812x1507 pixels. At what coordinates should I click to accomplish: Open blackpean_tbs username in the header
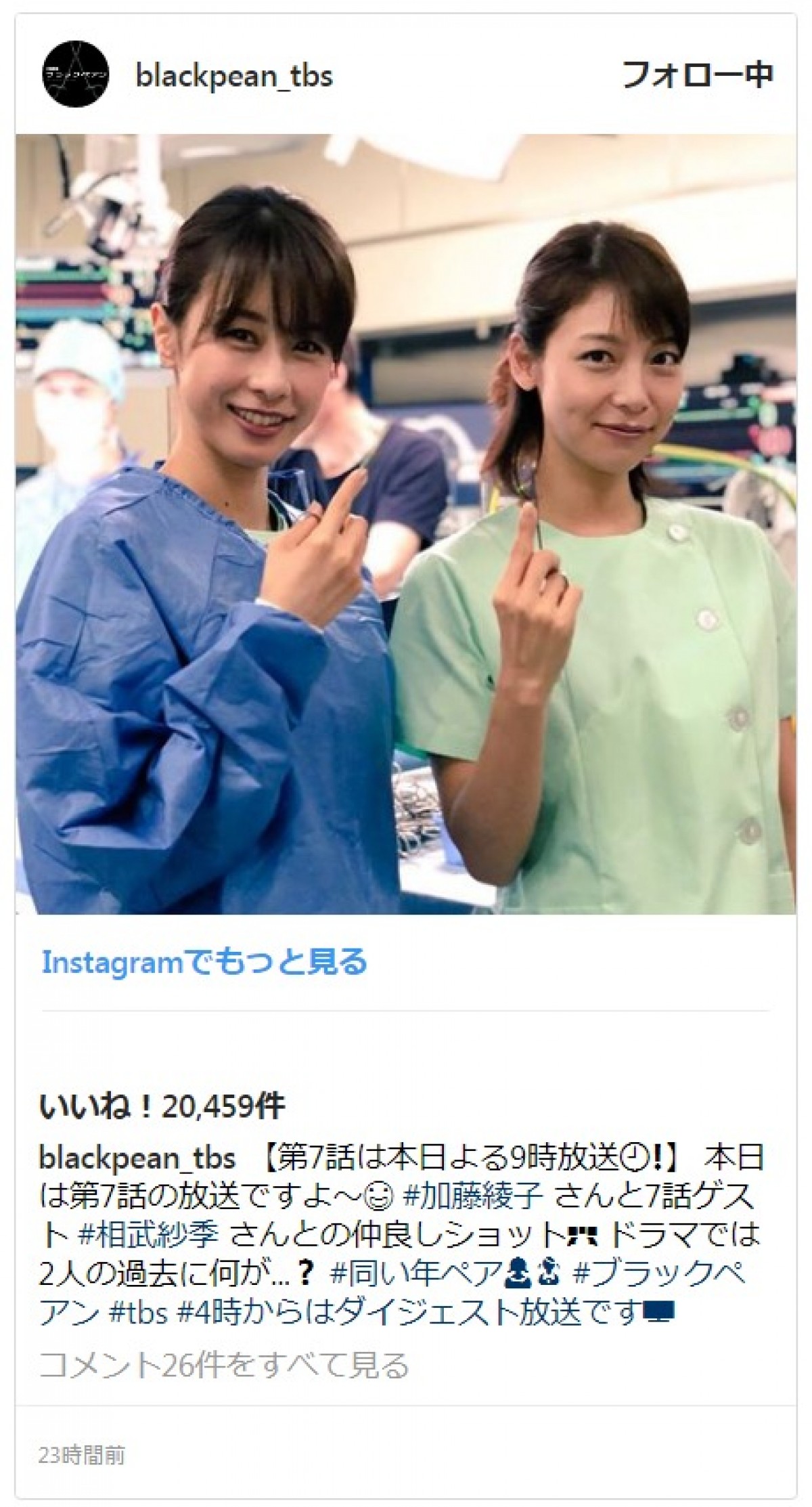tap(234, 76)
